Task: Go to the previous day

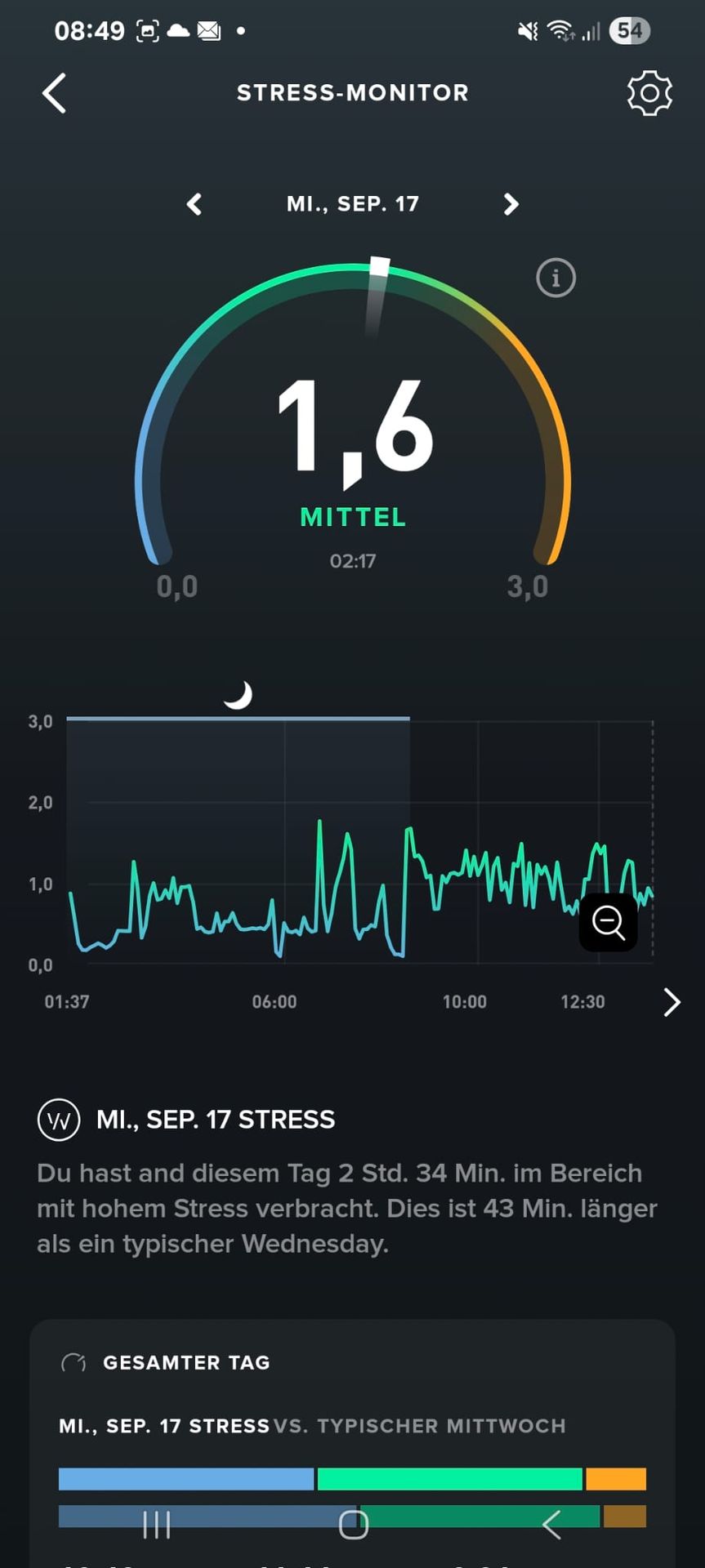Action: (x=194, y=204)
